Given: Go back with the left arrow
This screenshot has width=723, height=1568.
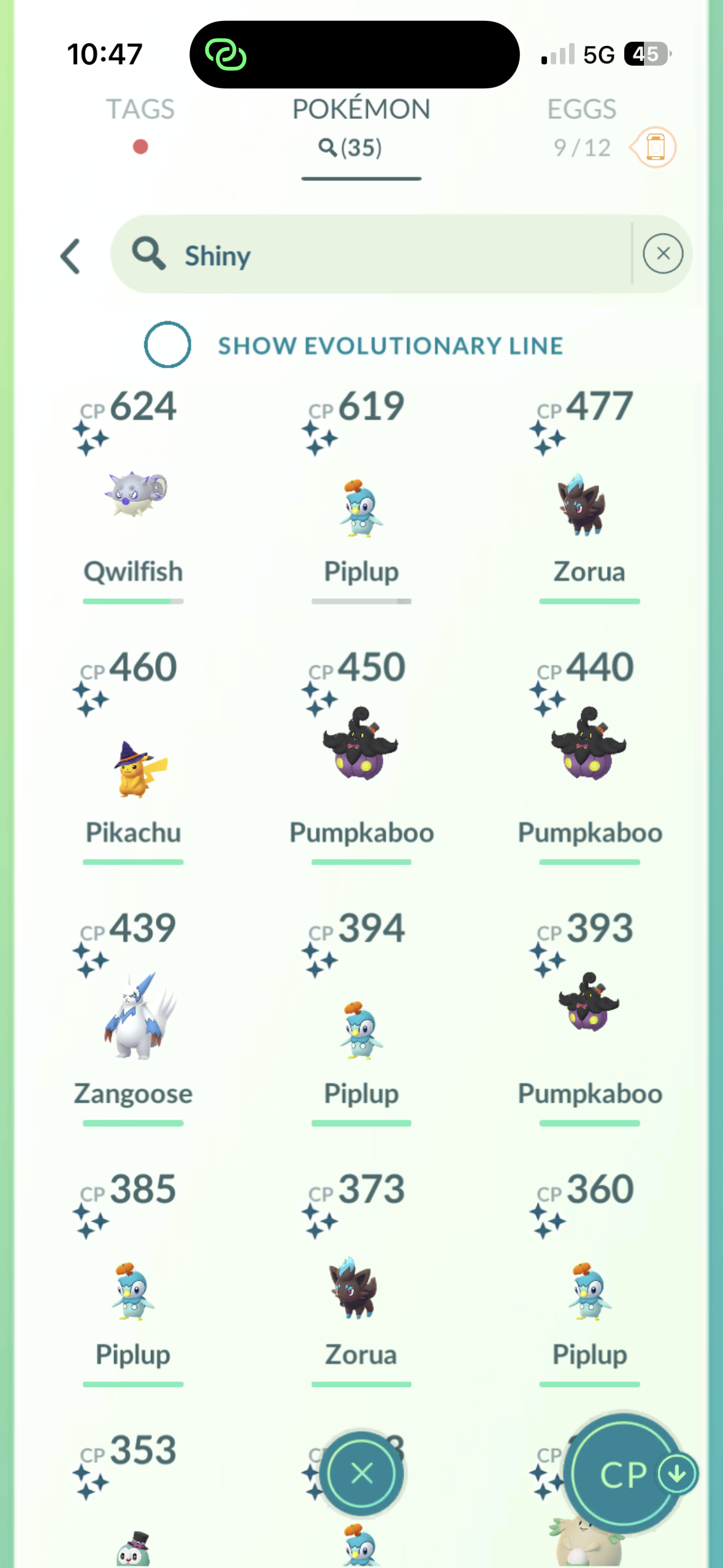Looking at the screenshot, I should pos(71,256).
